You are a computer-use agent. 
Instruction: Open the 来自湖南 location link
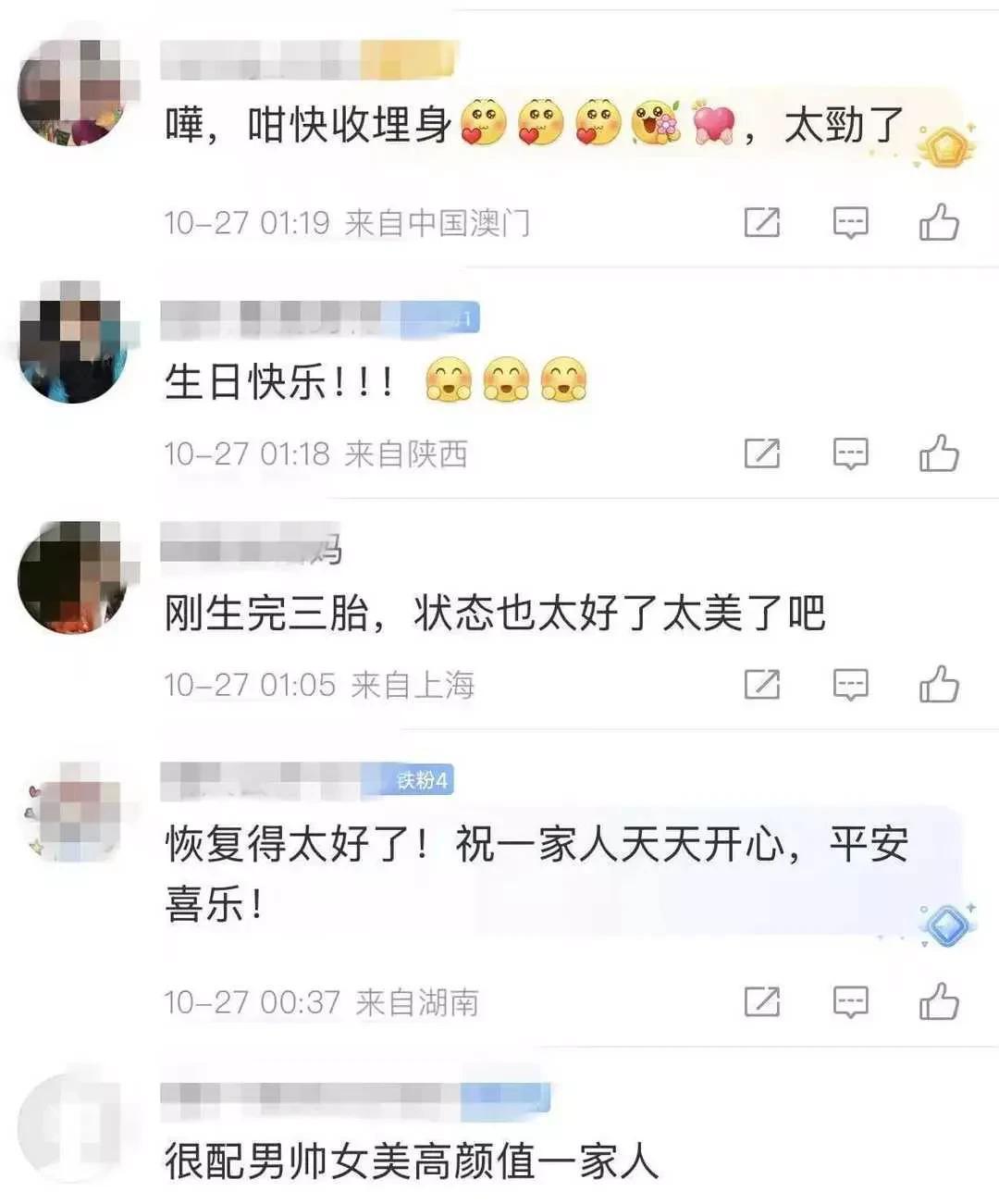418,1000
